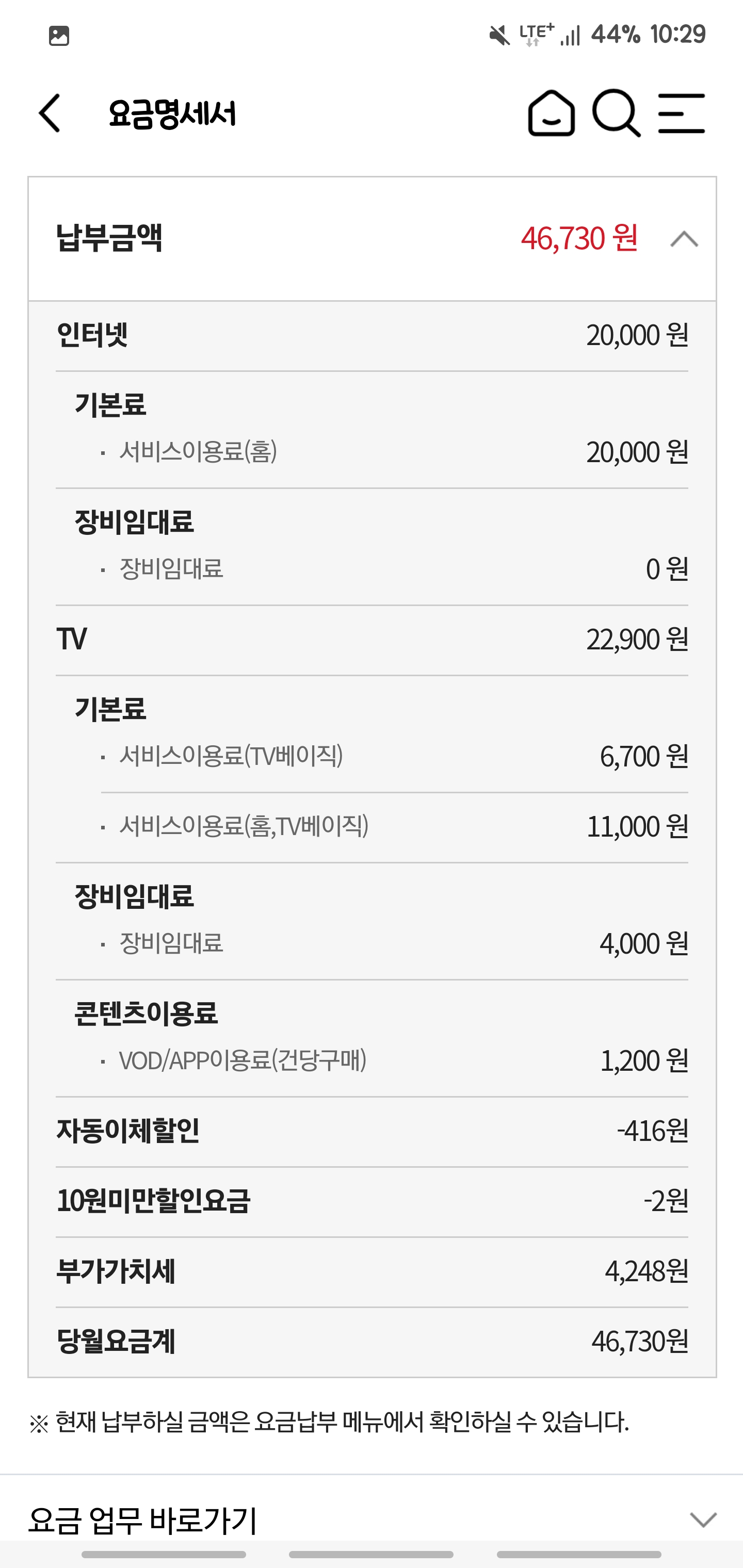Viewport: 743px width, 1568px height.
Task: Open the home icon in the header
Action: point(551,113)
